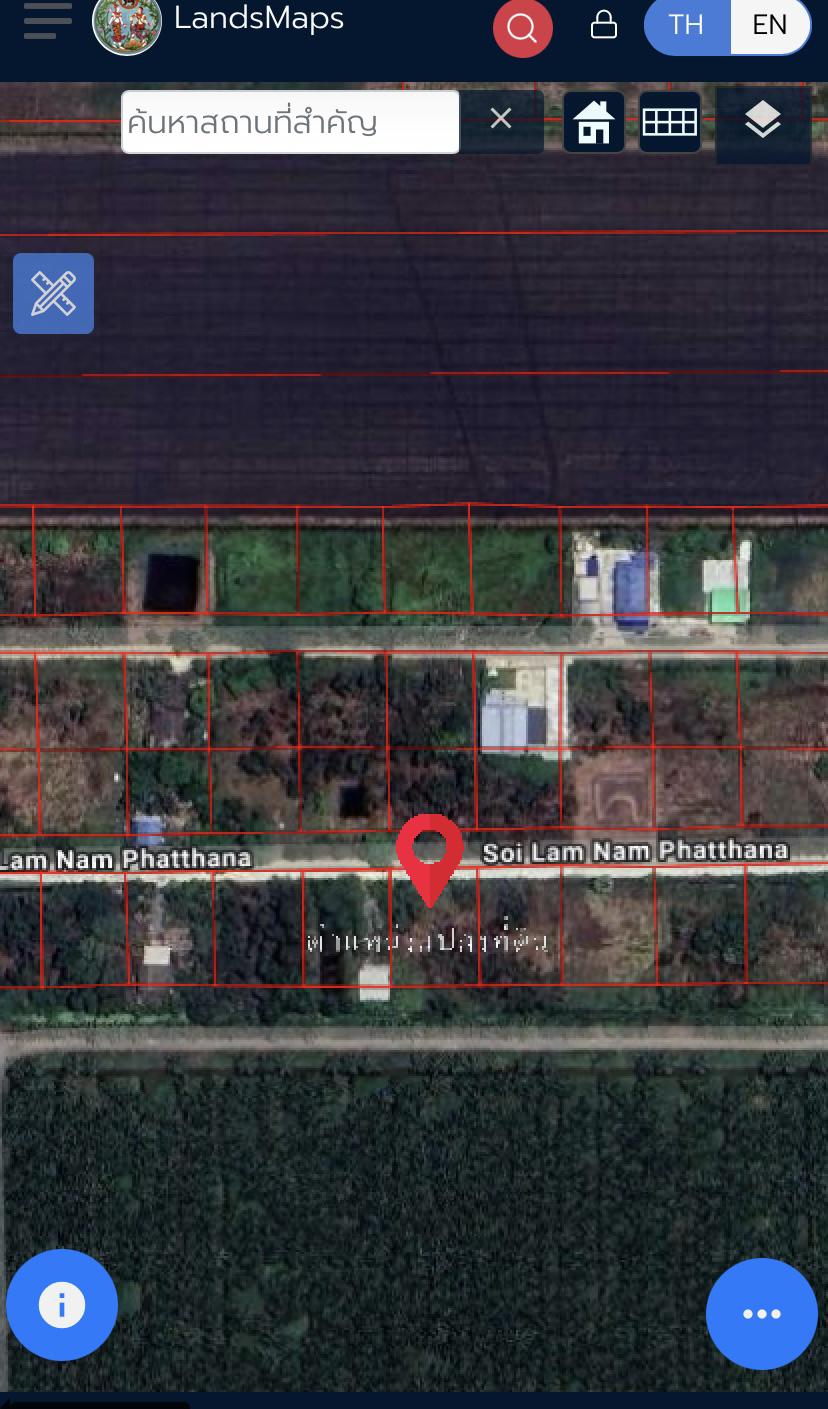
Task: Open the three-dot more options button
Action: pyautogui.click(x=762, y=1314)
